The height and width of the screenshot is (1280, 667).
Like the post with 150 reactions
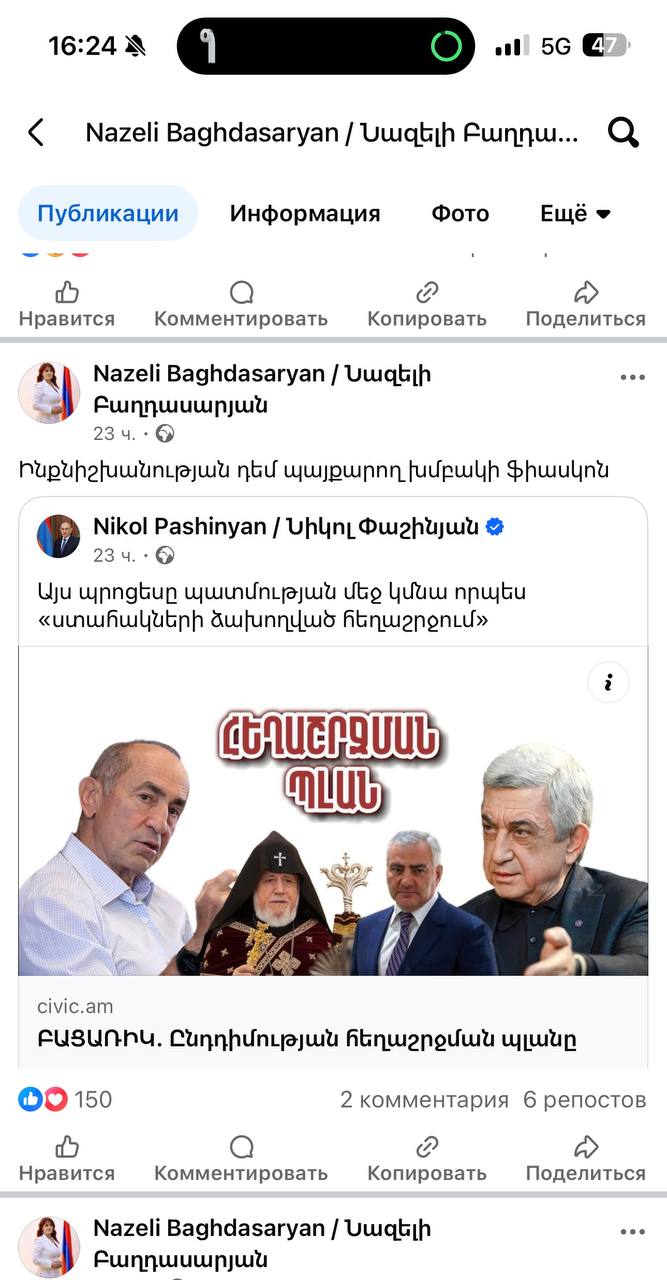tap(67, 1158)
